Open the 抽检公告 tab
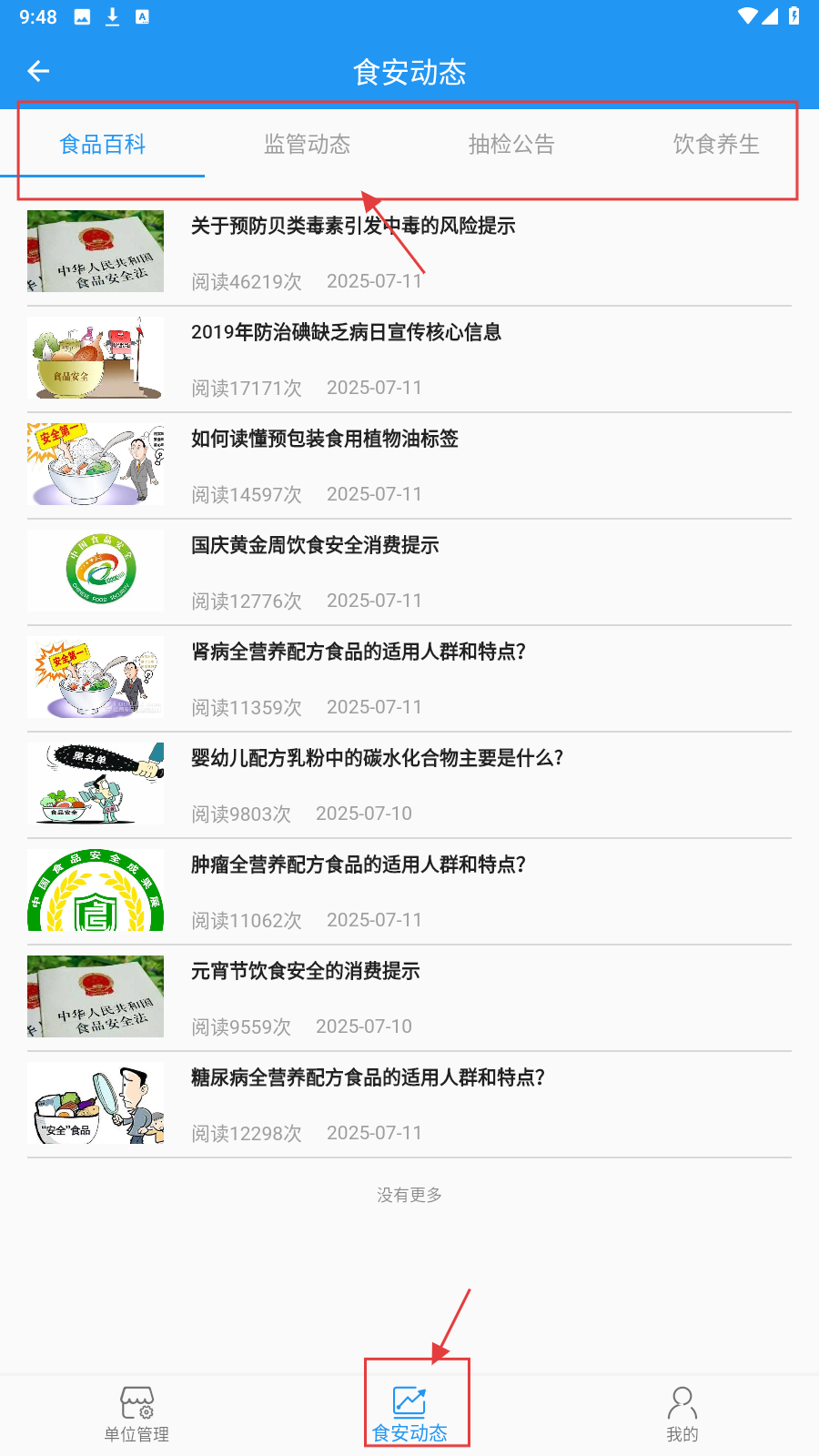The width and height of the screenshot is (819, 1456). coord(511,145)
